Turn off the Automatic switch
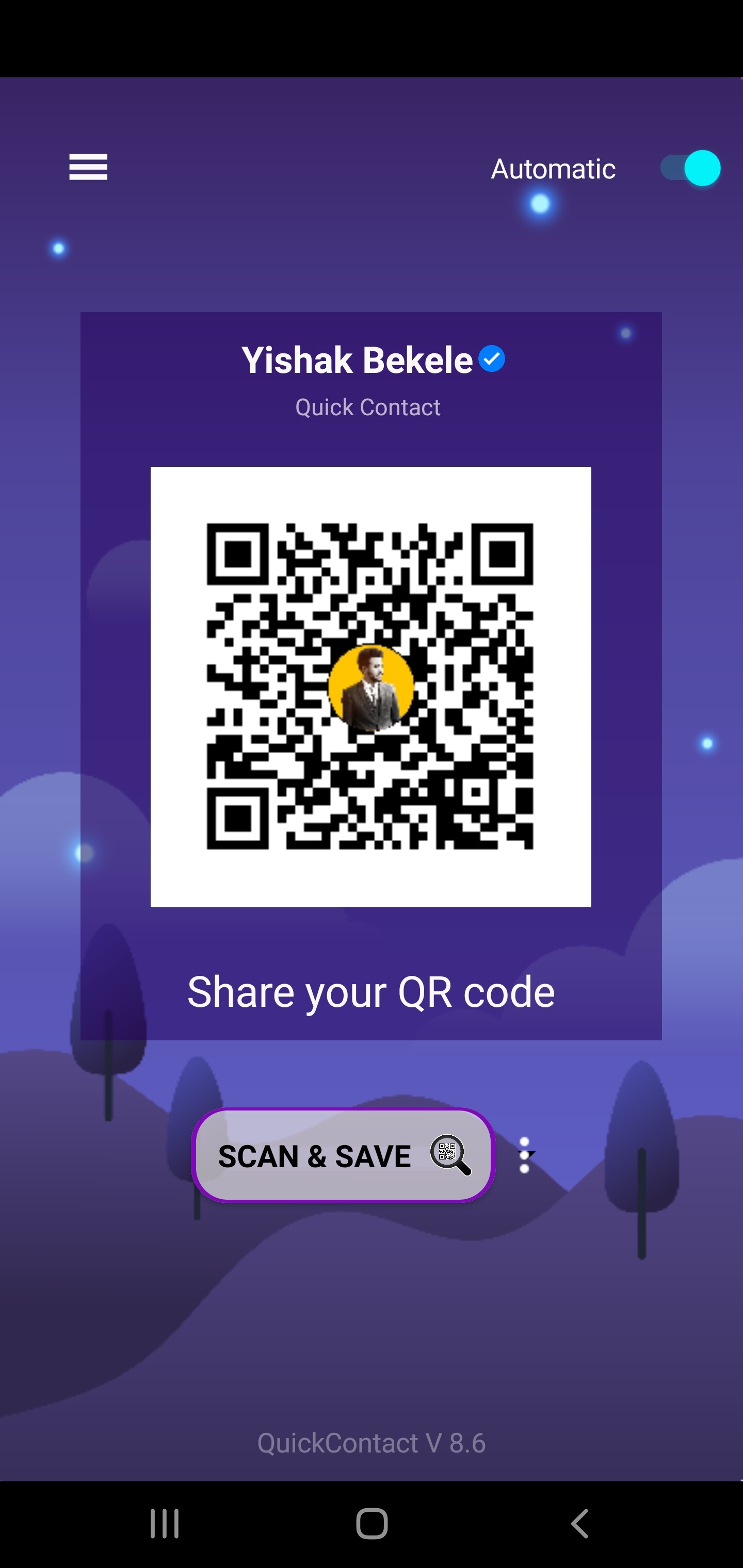This screenshot has width=743, height=1568. pos(690,168)
